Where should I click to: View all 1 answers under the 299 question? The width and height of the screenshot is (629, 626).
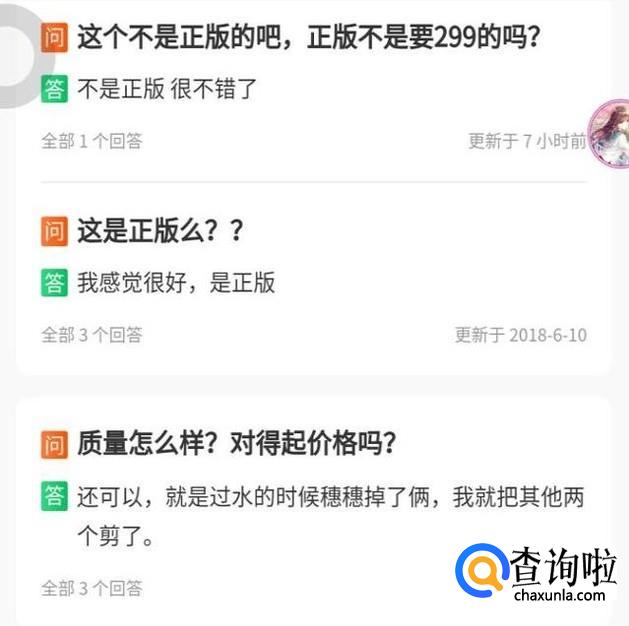pyautogui.click(x=91, y=141)
